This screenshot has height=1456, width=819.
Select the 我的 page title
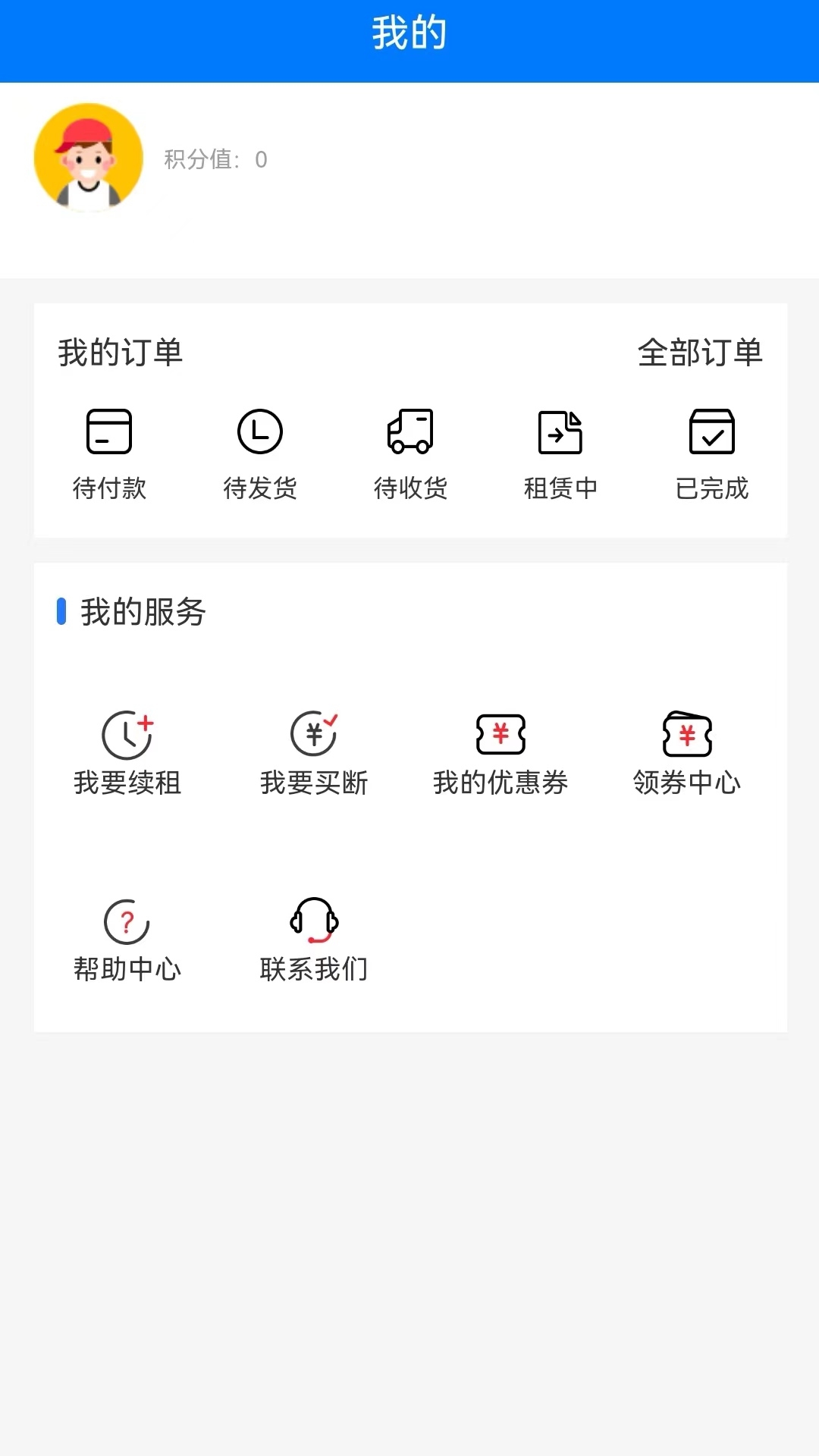pos(409,33)
